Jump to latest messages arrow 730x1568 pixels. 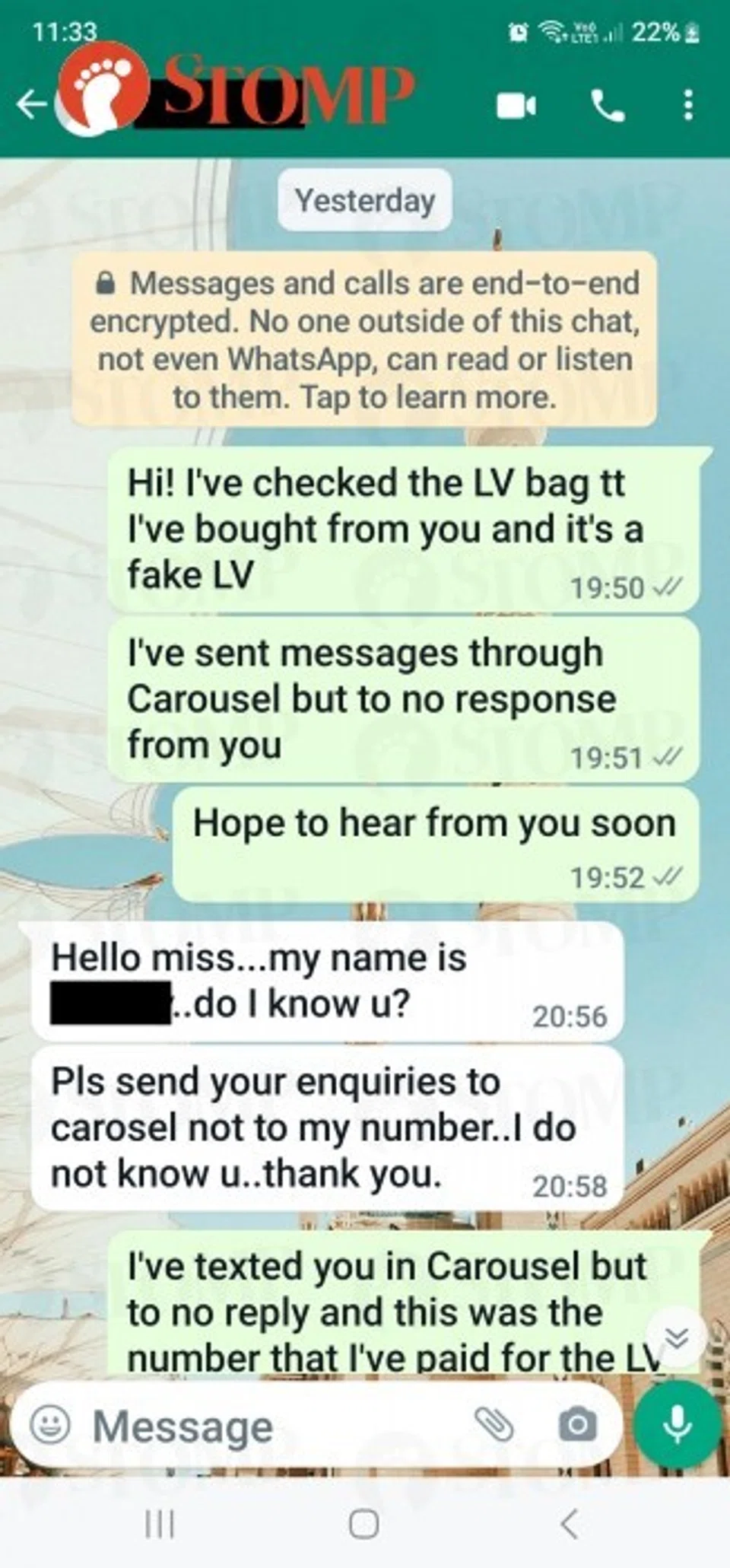pyautogui.click(x=676, y=1337)
